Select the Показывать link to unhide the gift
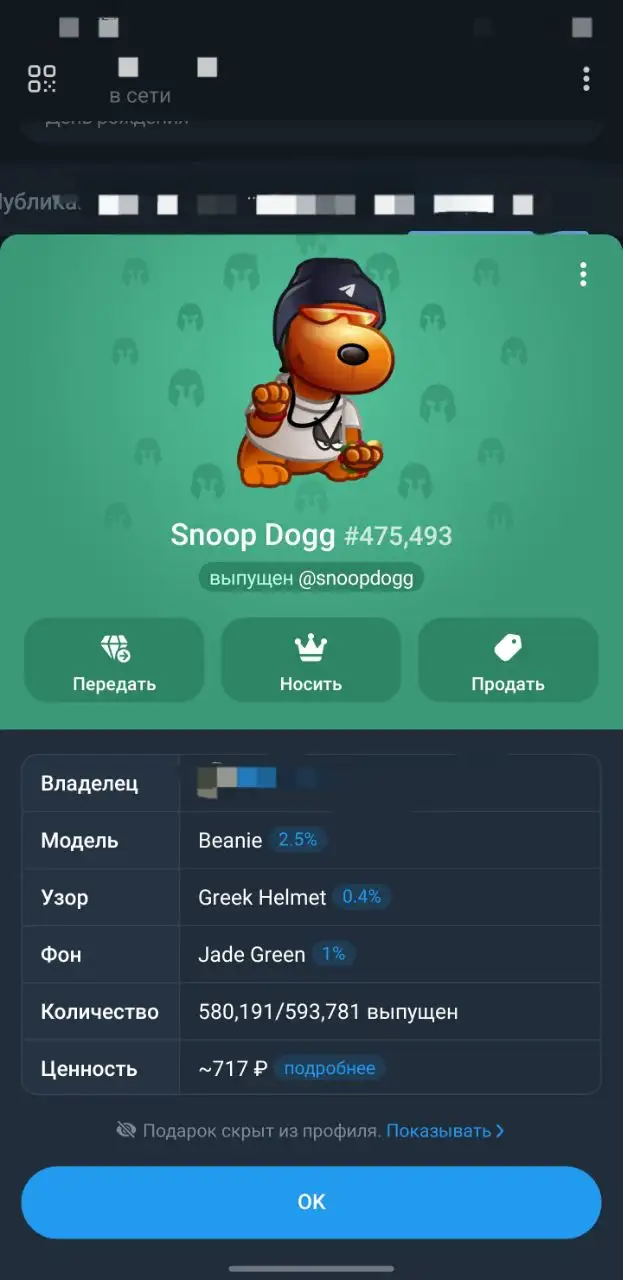The height and width of the screenshot is (1280, 623). 445,1131
